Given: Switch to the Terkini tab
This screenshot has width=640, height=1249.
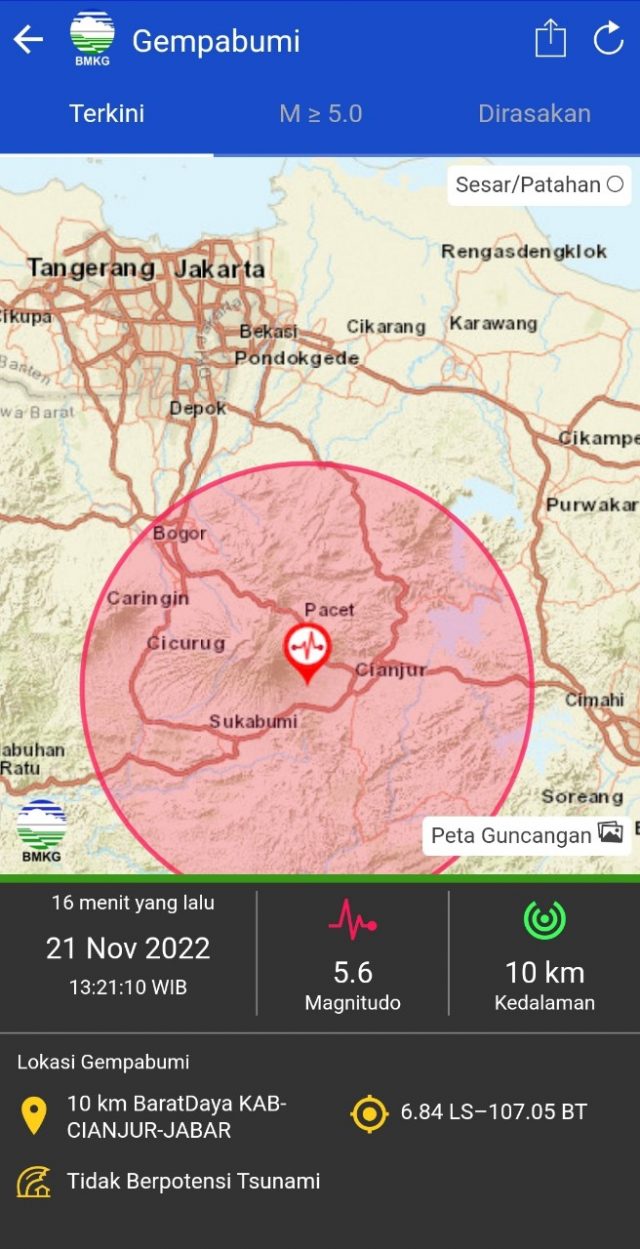Looking at the screenshot, I should (107, 114).
